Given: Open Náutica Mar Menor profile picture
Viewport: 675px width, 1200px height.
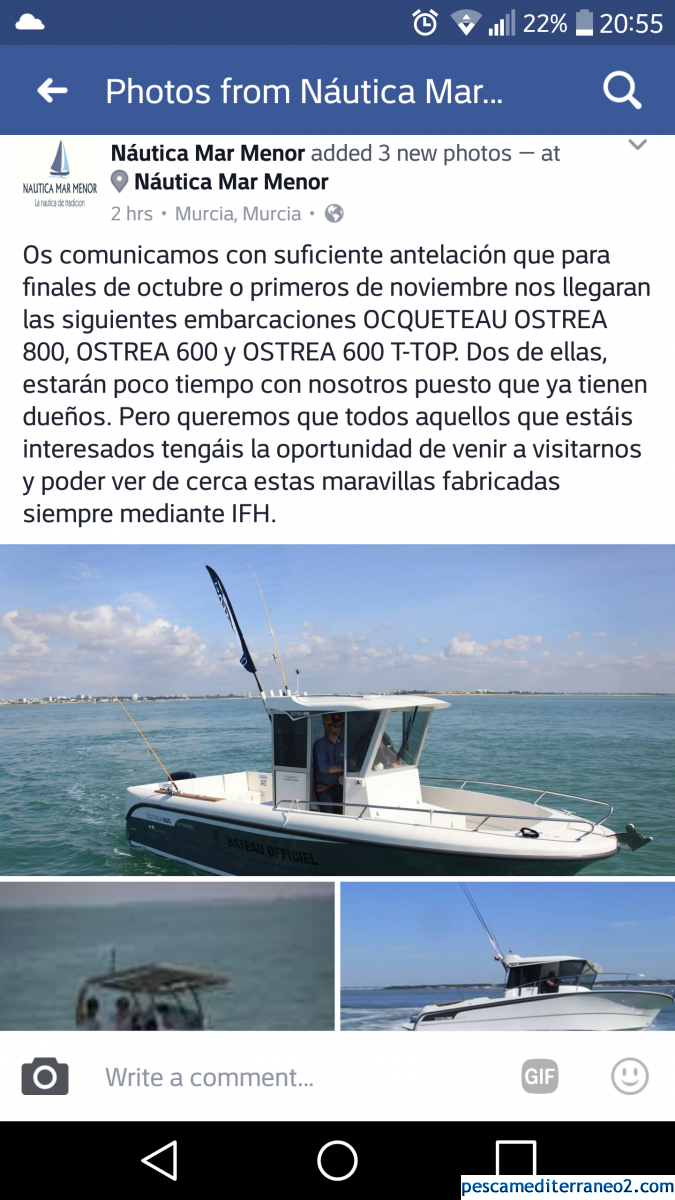Looking at the screenshot, I should [60, 175].
